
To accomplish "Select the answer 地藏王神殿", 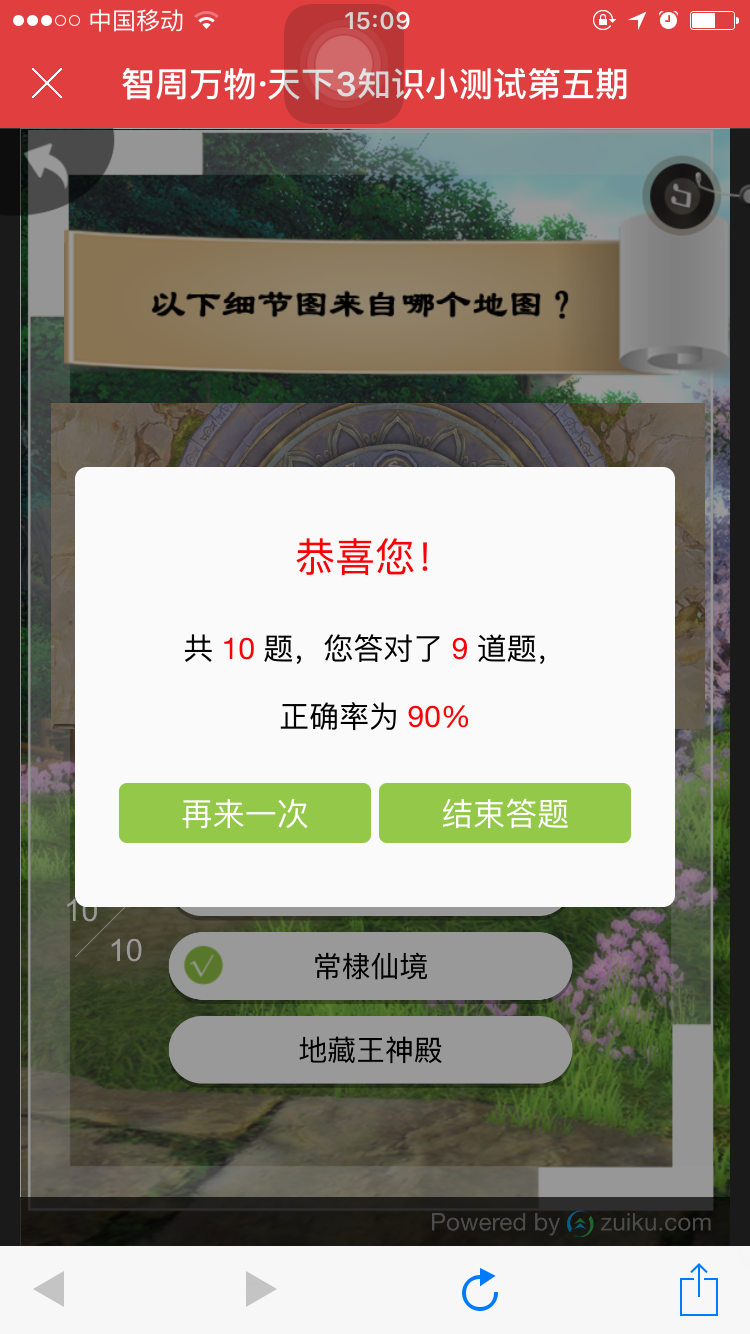I will point(370,1050).
